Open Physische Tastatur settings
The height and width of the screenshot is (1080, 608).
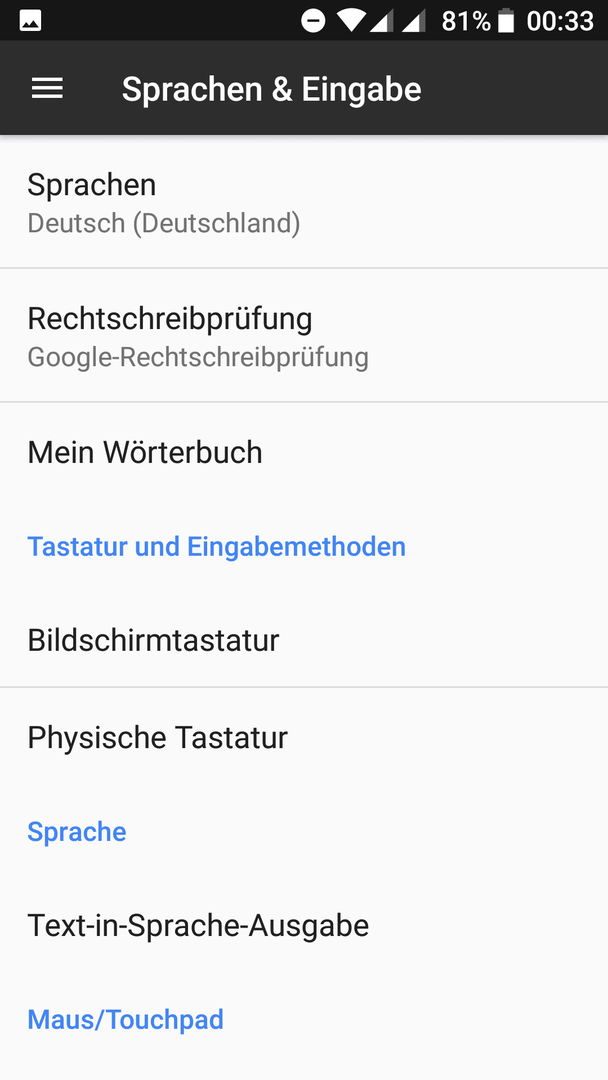pyautogui.click(x=304, y=737)
